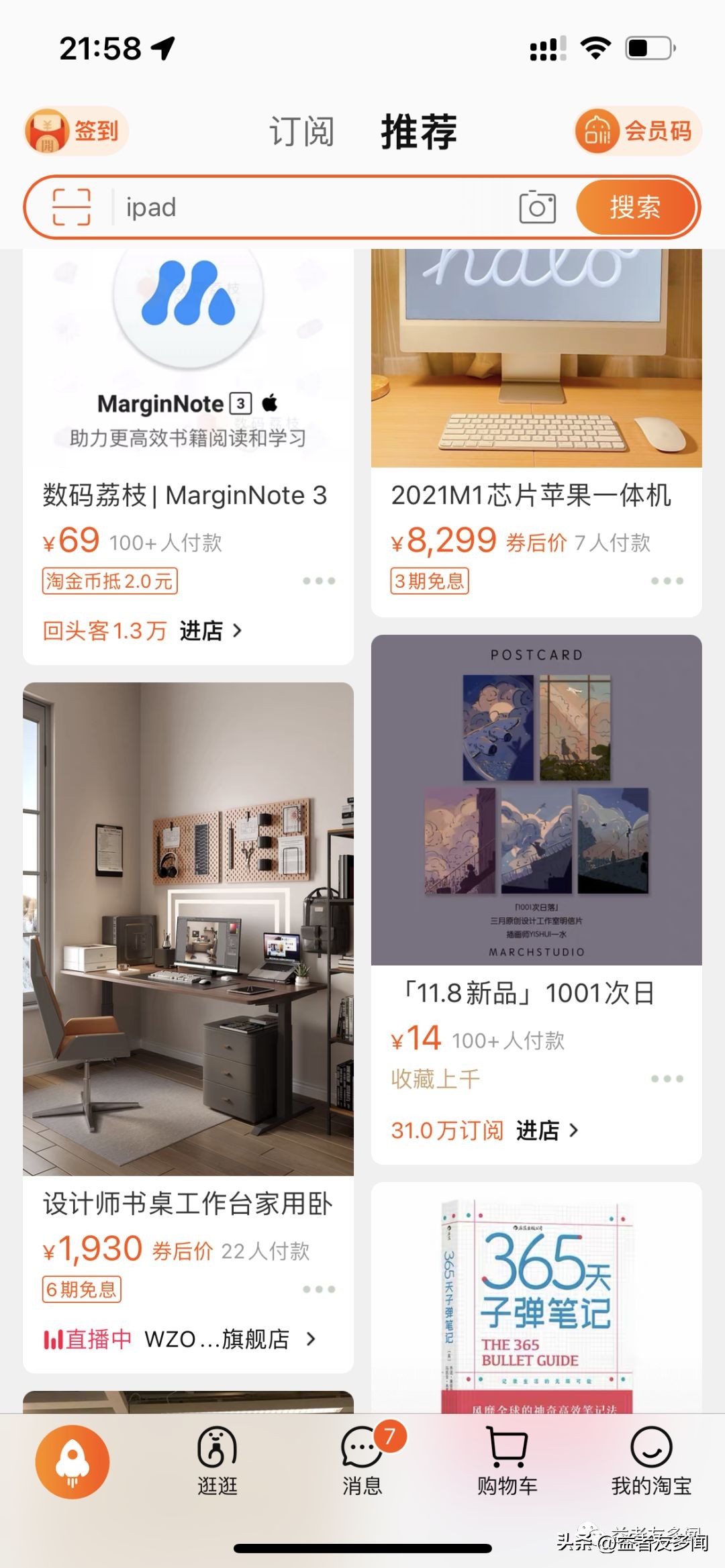Tap the 签到 sign-in button
Screen dimensions: 725x1568
(x=75, y=131)
